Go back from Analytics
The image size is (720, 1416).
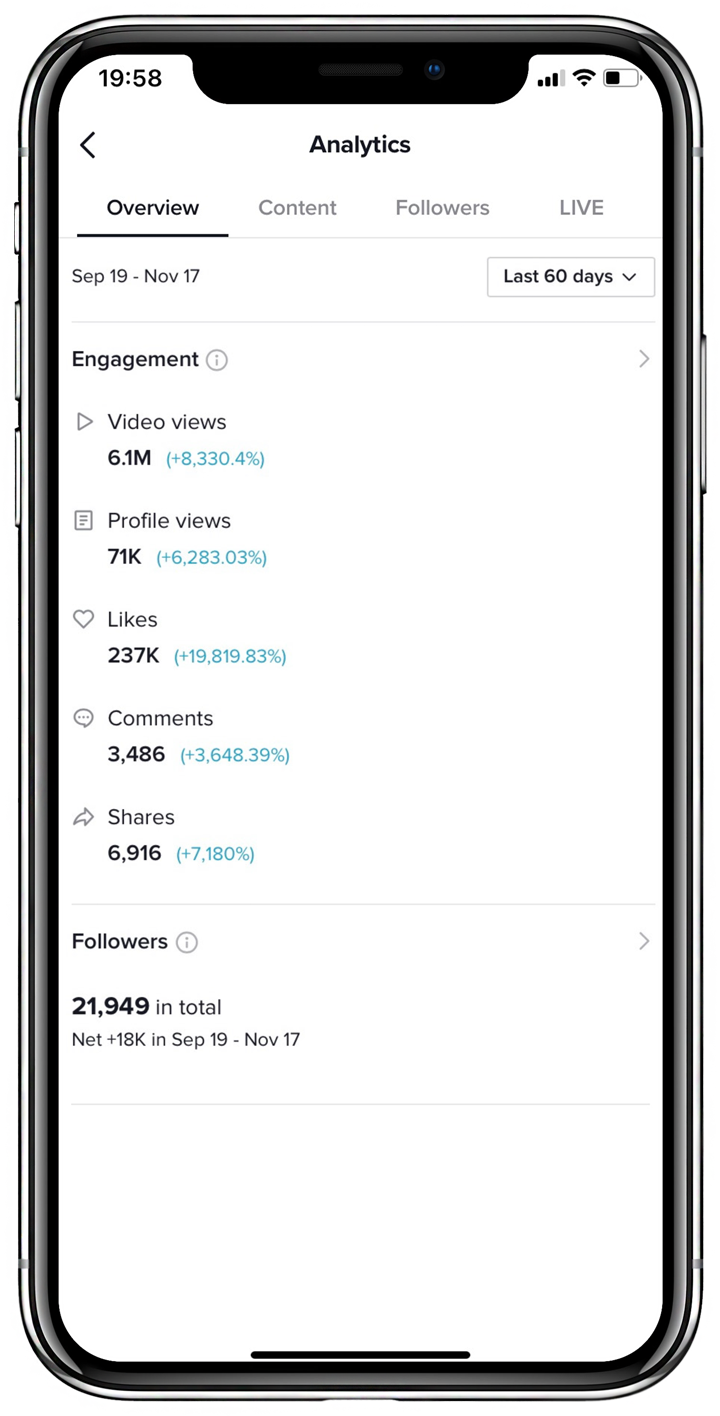point(88,145)
